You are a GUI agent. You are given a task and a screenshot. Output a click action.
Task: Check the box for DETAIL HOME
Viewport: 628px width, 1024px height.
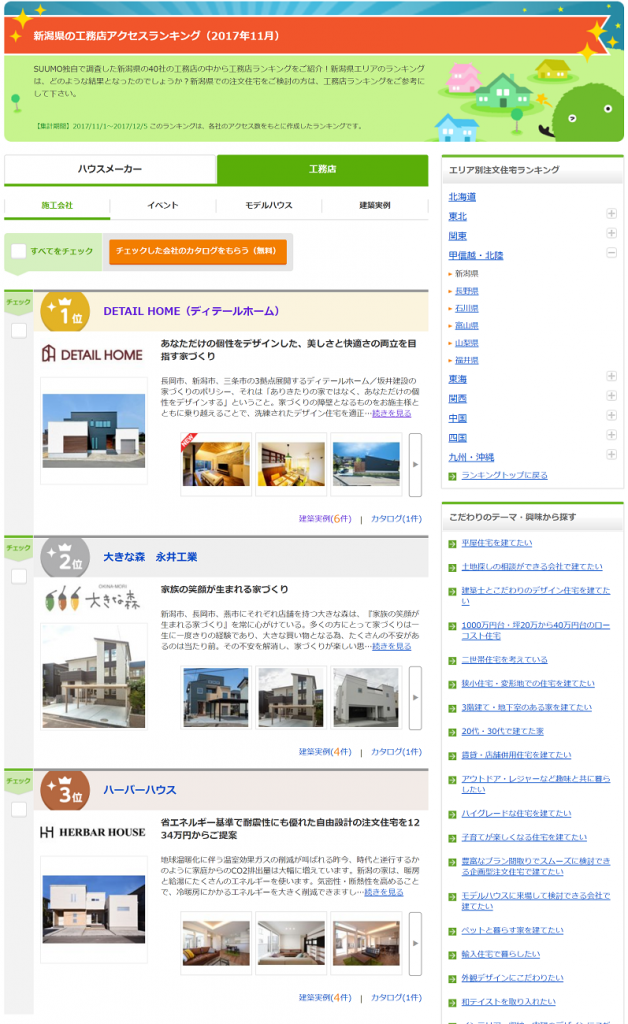(x=19, y=331)
